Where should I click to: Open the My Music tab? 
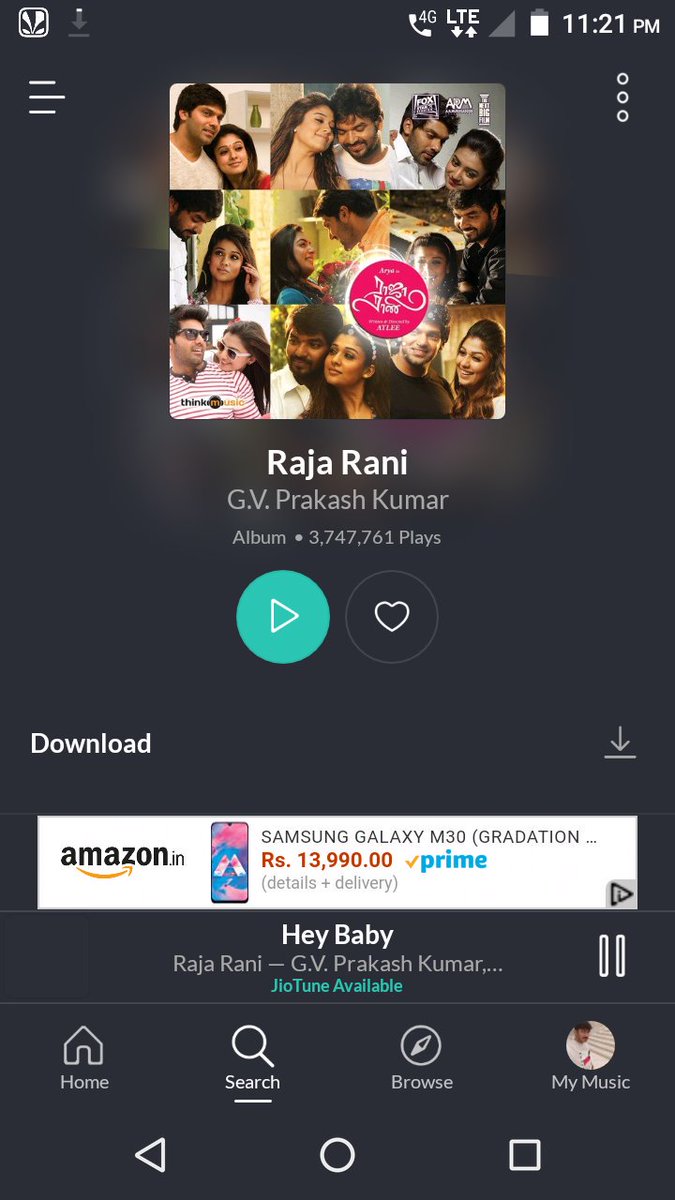[x=590, y=1059]
